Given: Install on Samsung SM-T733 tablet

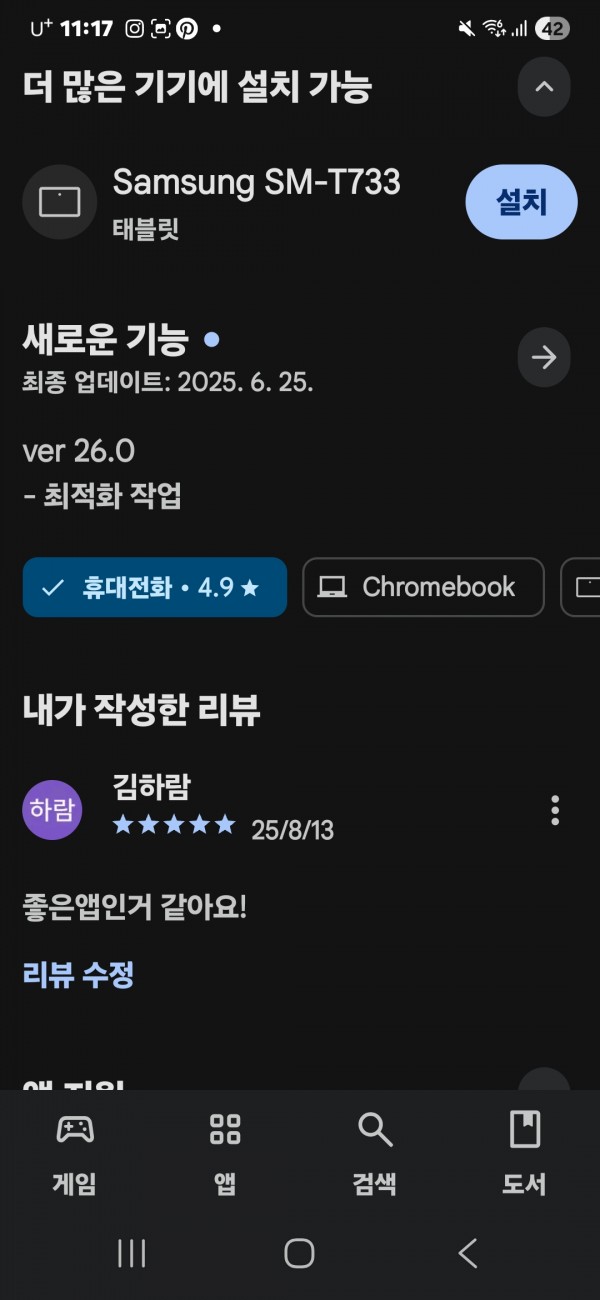Looking at the screenshot, I should [522, 202].
